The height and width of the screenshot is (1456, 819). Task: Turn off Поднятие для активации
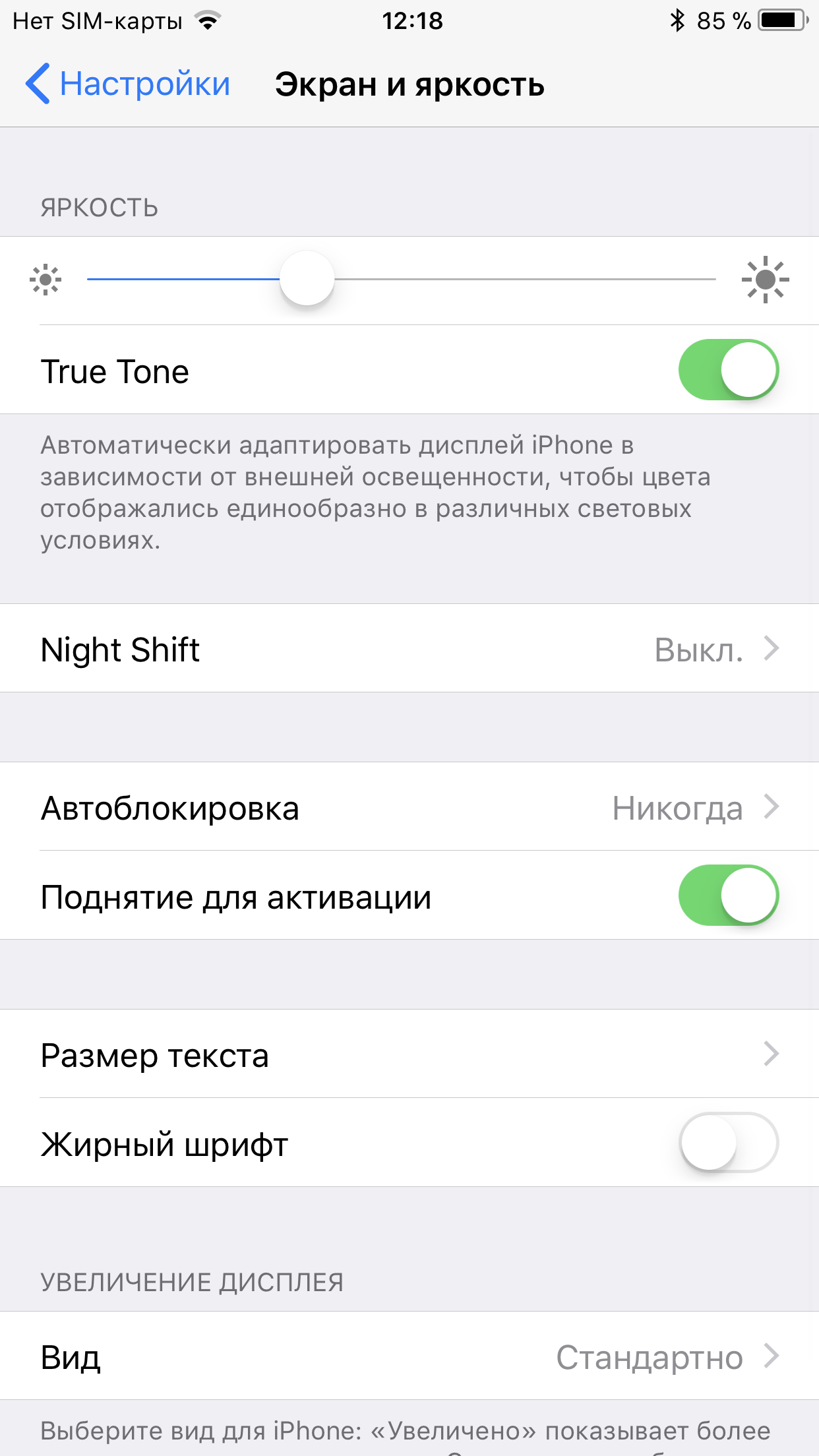pyautogui.click(x=729, y=895)
